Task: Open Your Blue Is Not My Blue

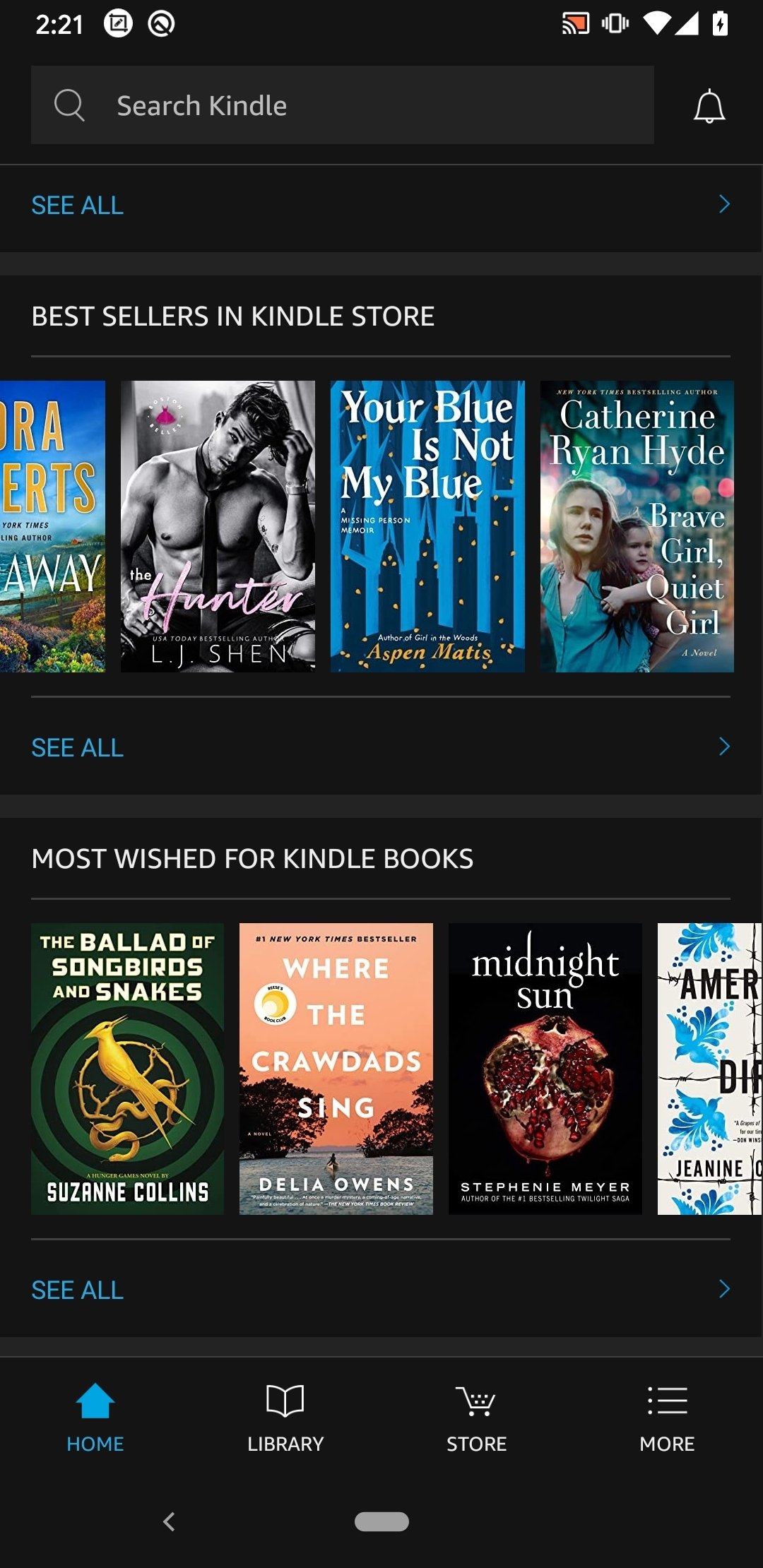Action: tap(427, 526)
